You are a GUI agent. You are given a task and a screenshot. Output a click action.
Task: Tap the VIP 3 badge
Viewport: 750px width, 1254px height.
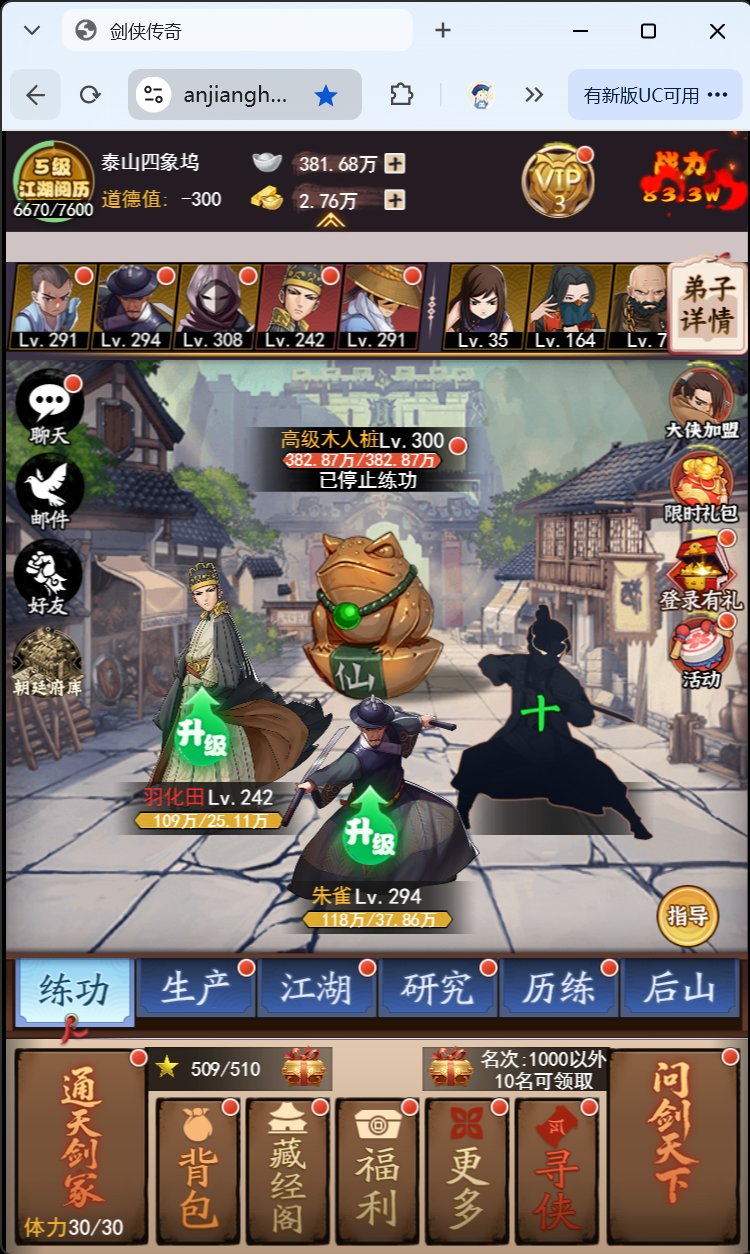coord(558,183)
